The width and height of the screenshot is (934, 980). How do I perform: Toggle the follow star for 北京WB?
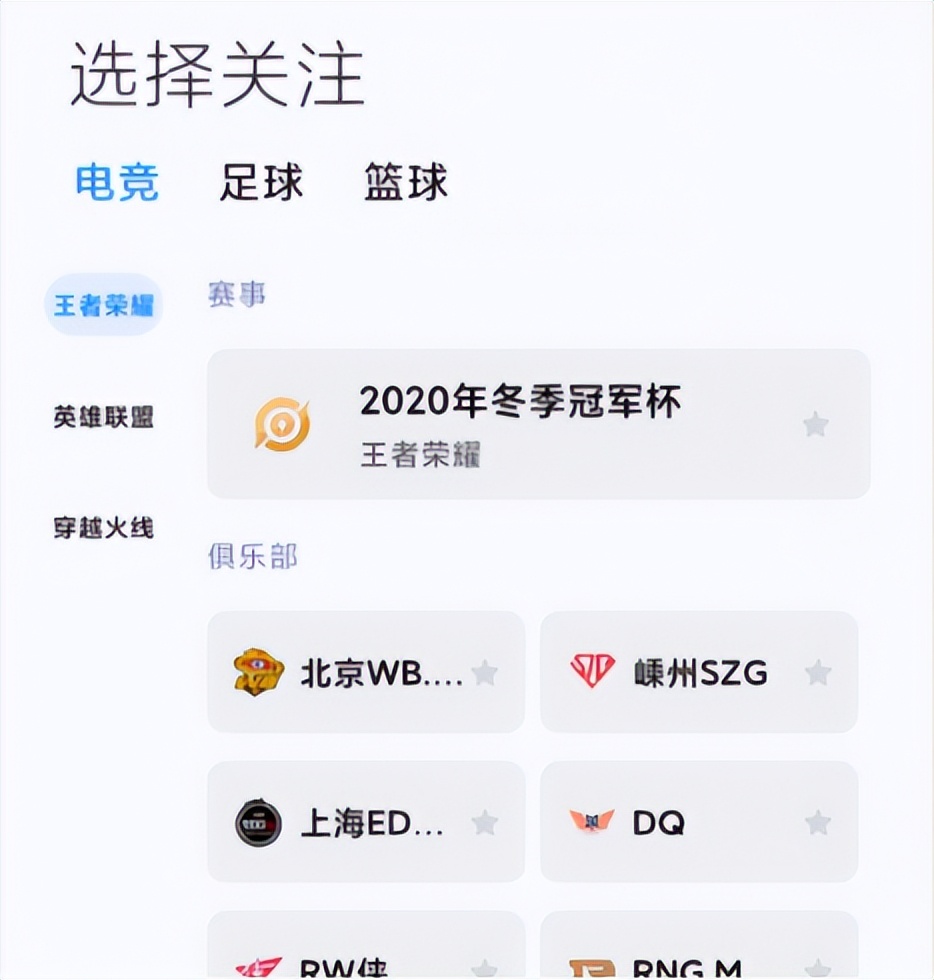point(485,672)
